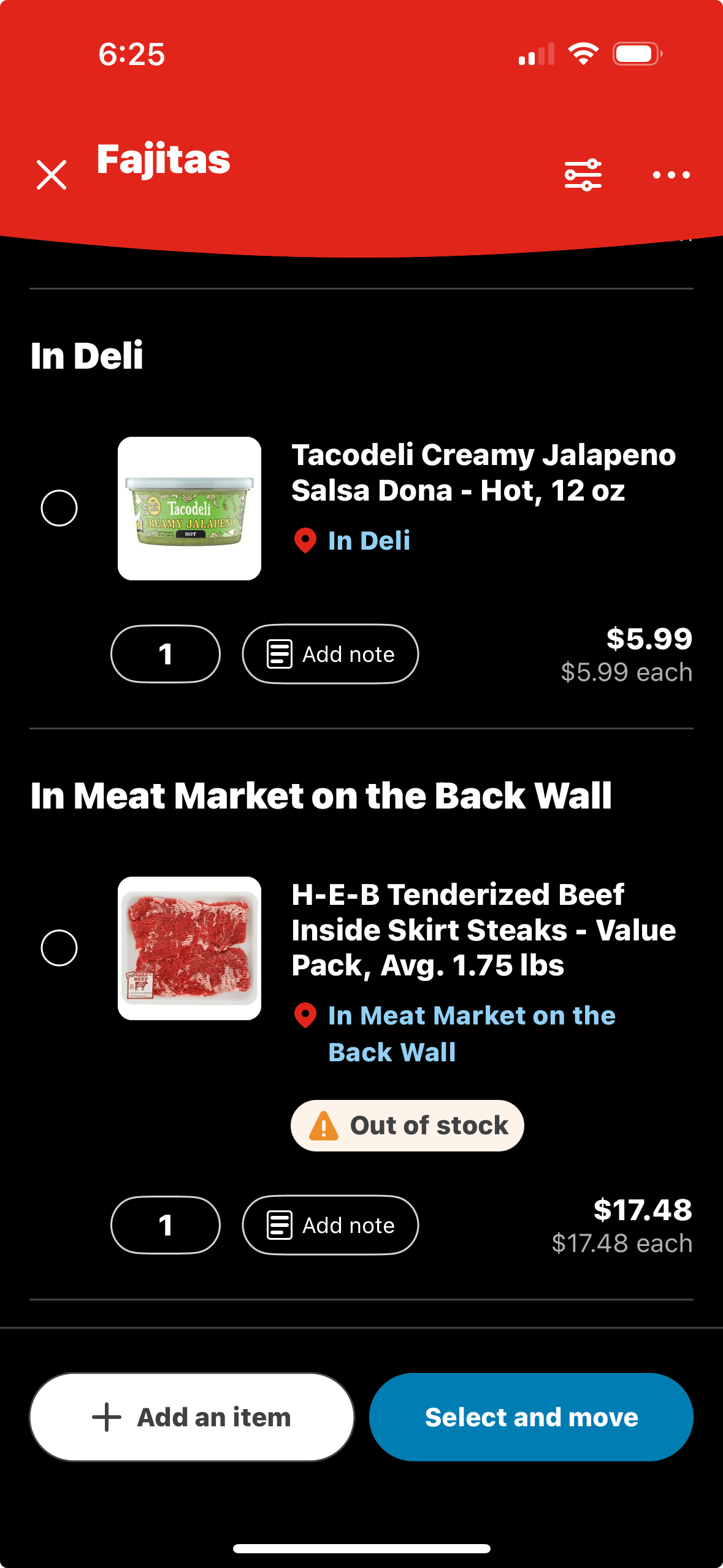View the skirt steaks' Meat Market location
Image resolution: width=723 pixels, height=1568 pixels.
[454, 1034]
